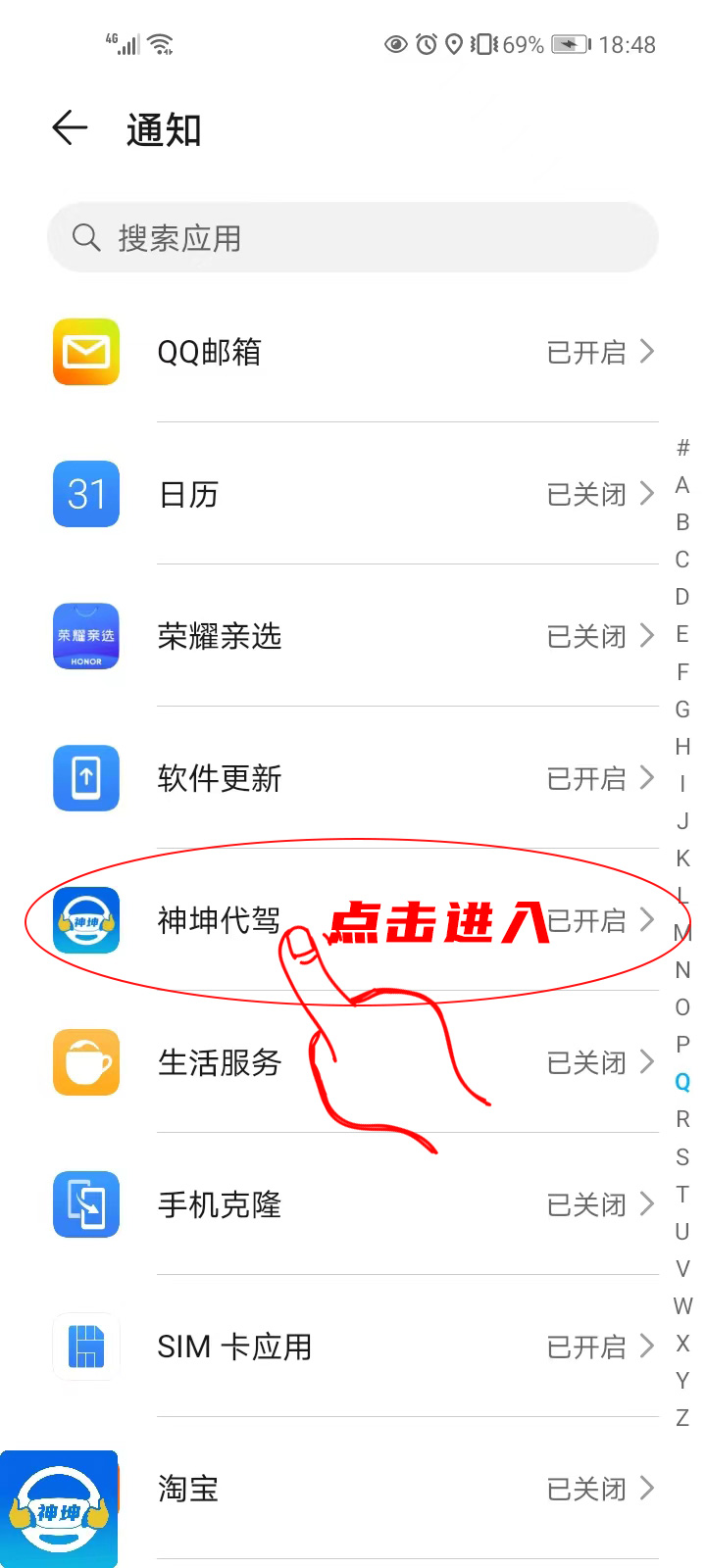Jump to letter S in the index
This screenshot has width=706, height=1568.
click(682, 1157)
